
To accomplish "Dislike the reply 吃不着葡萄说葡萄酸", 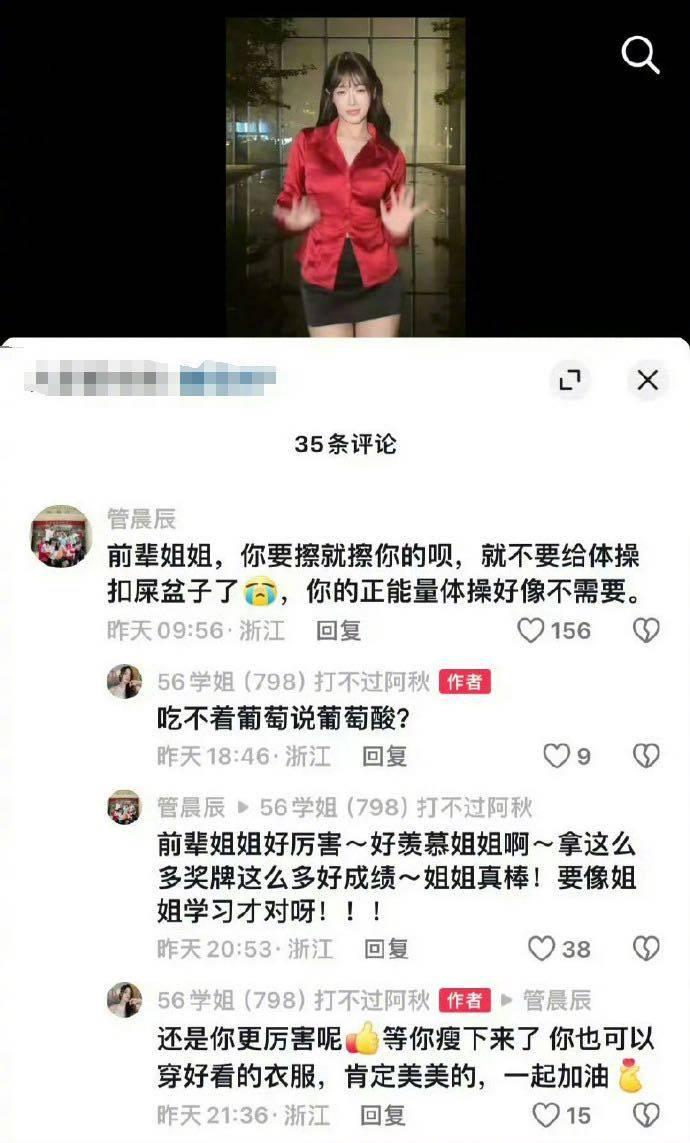I will coord(648,756).
